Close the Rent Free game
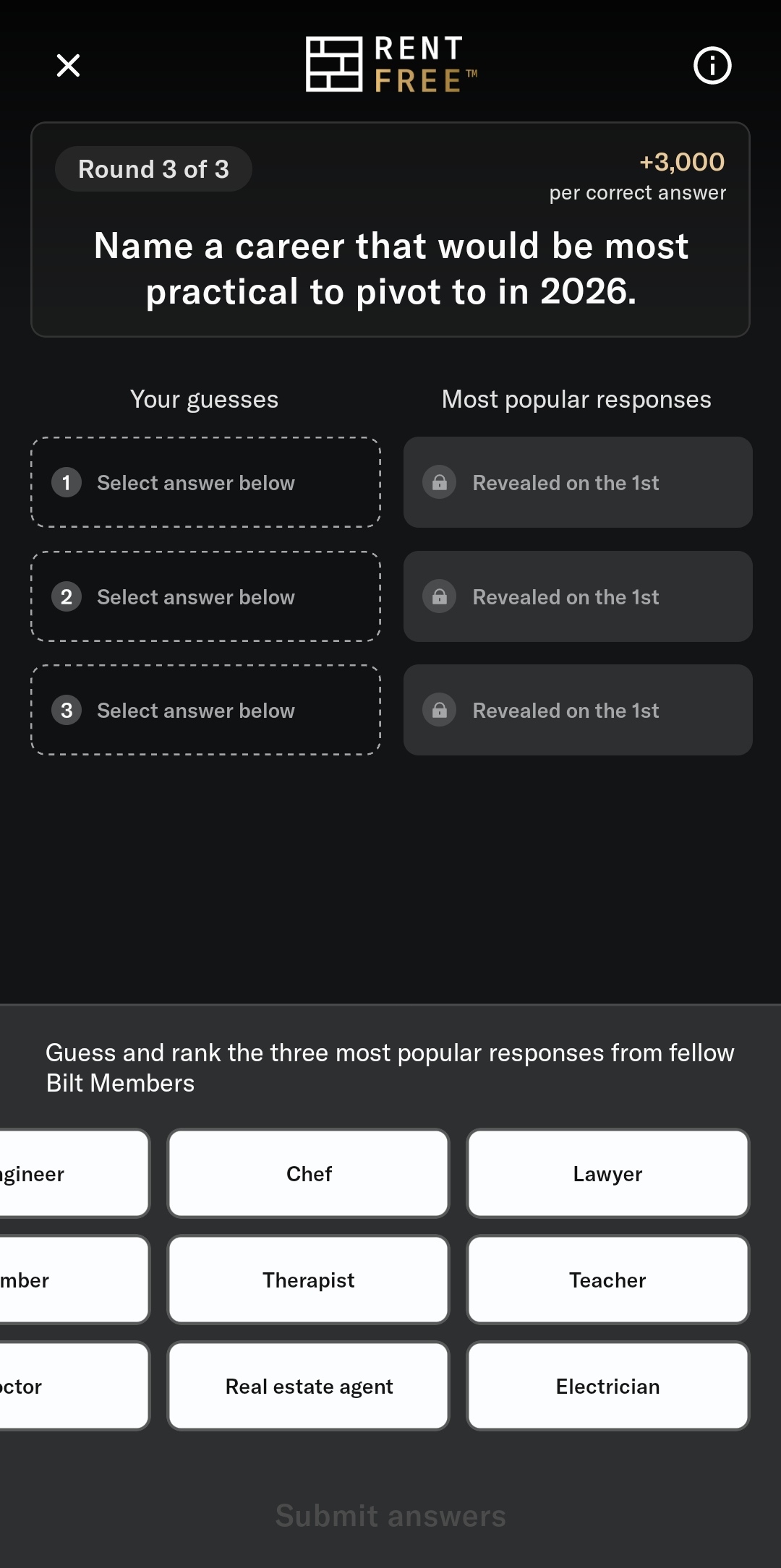 (x=68, y=66)
